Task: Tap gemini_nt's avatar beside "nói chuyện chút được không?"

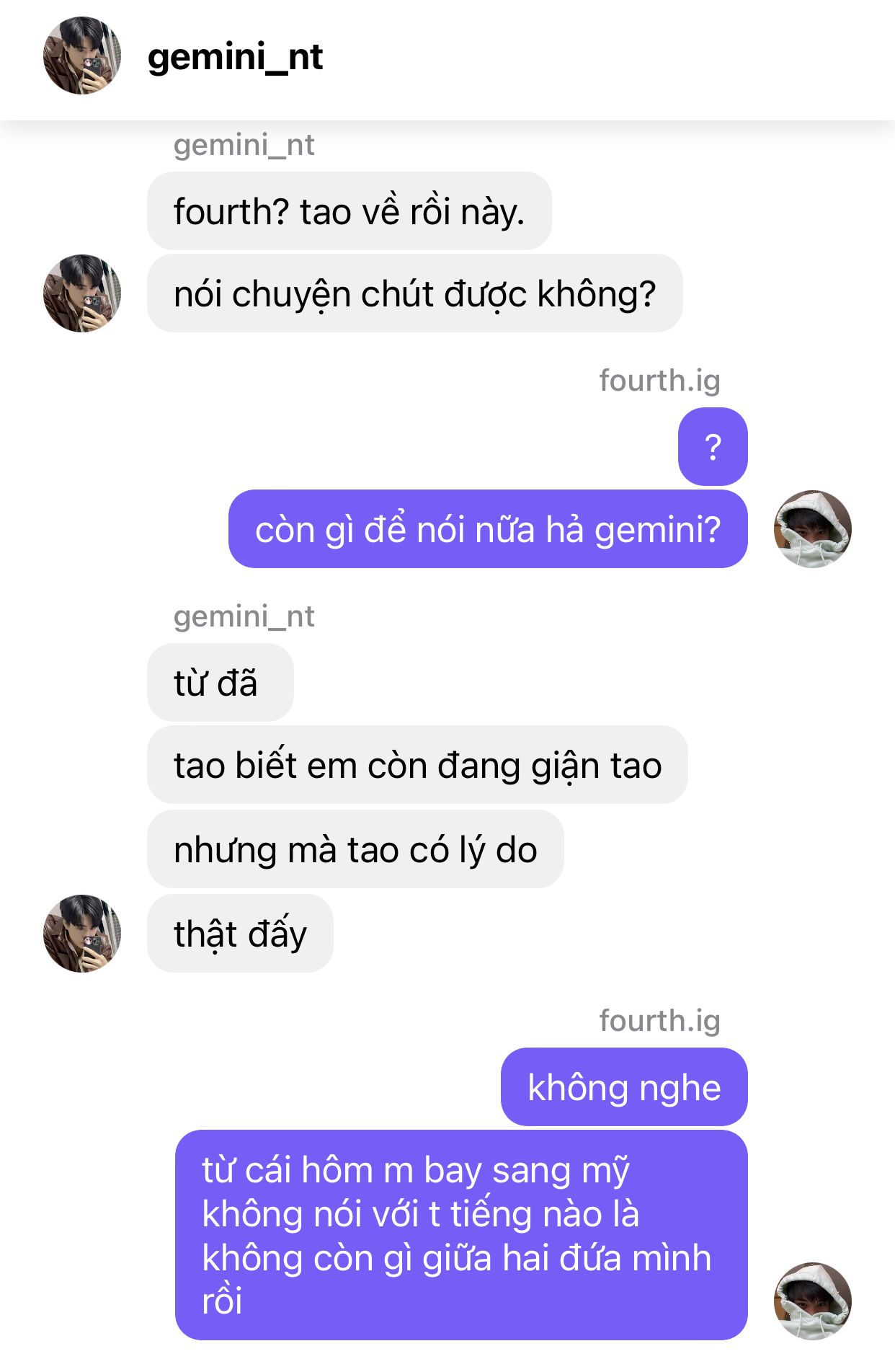Action: pyautogui.click(x=82, y=293)
